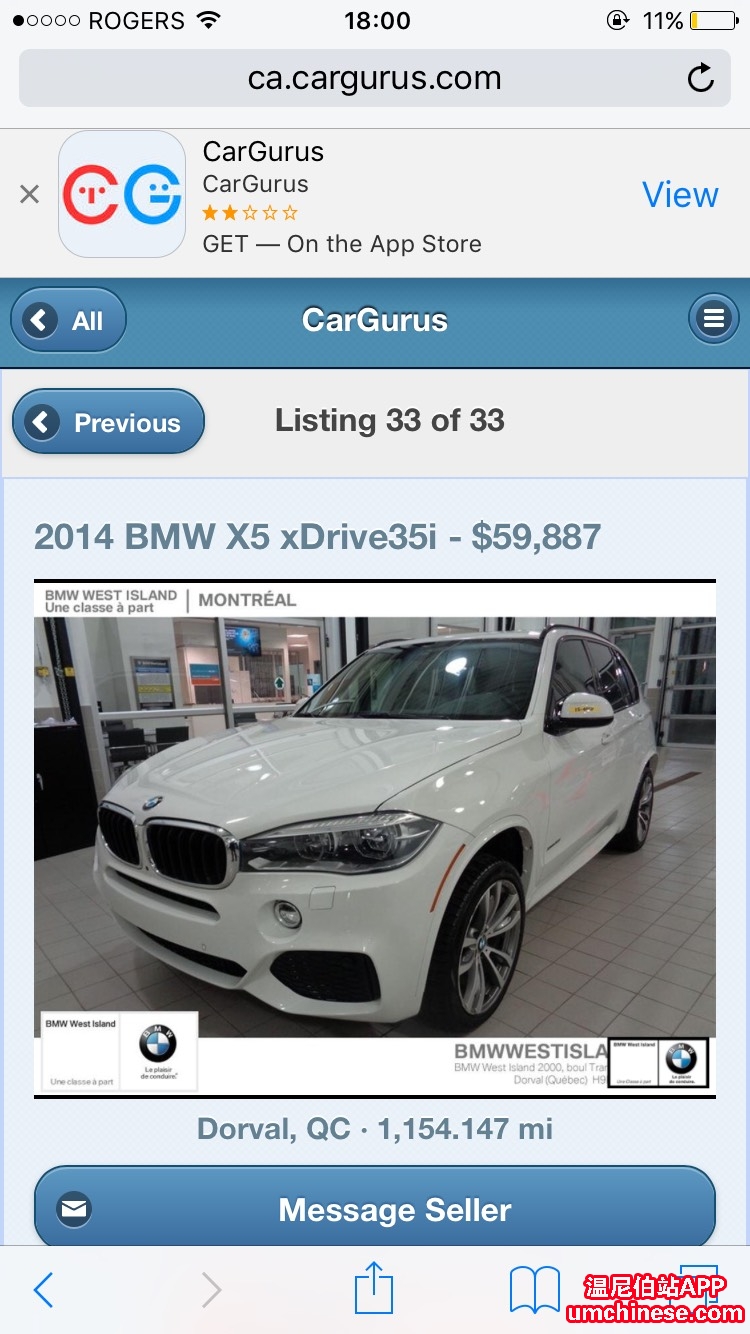
Task: Open Safari bookmarks
Action: click(535, 1290)
